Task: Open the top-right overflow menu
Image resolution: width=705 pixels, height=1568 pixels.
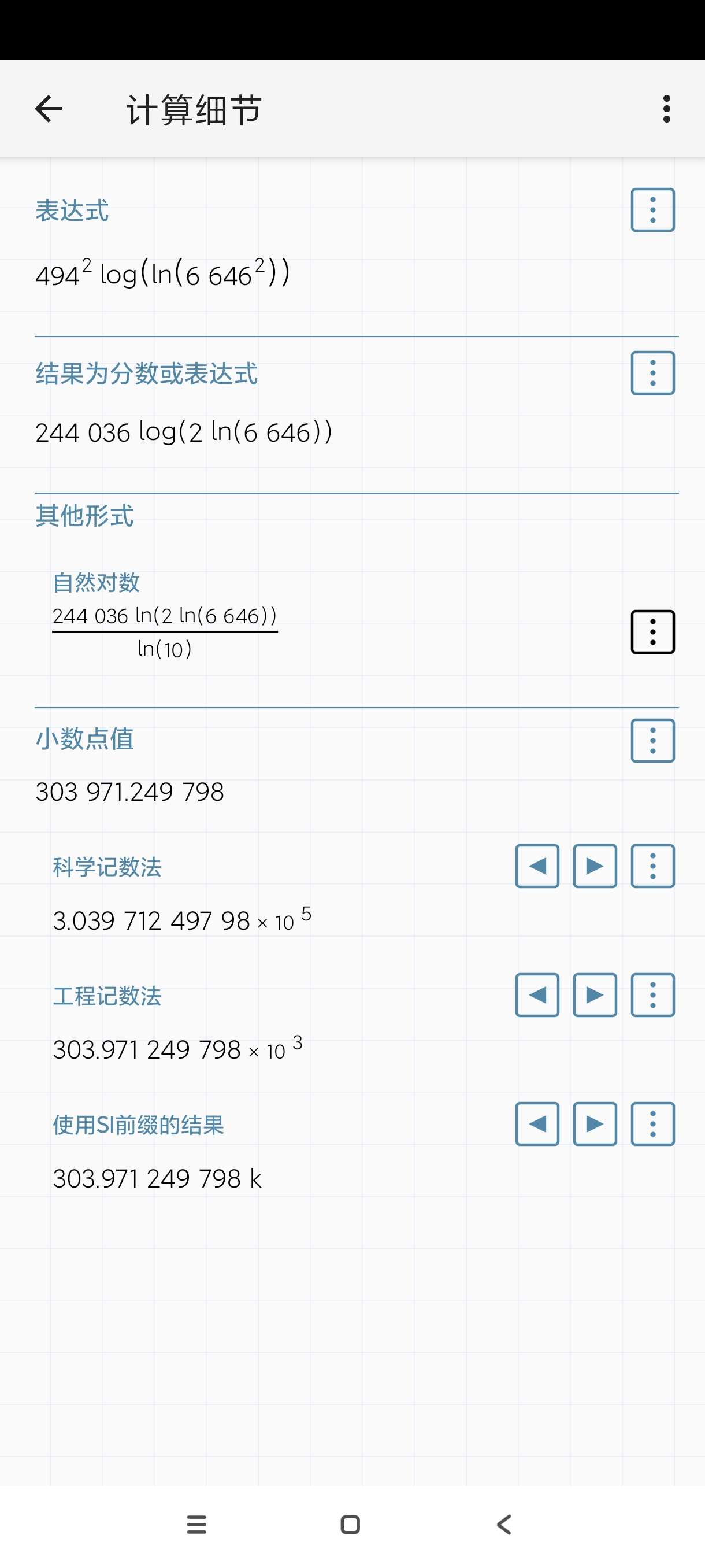Action: 666,109
